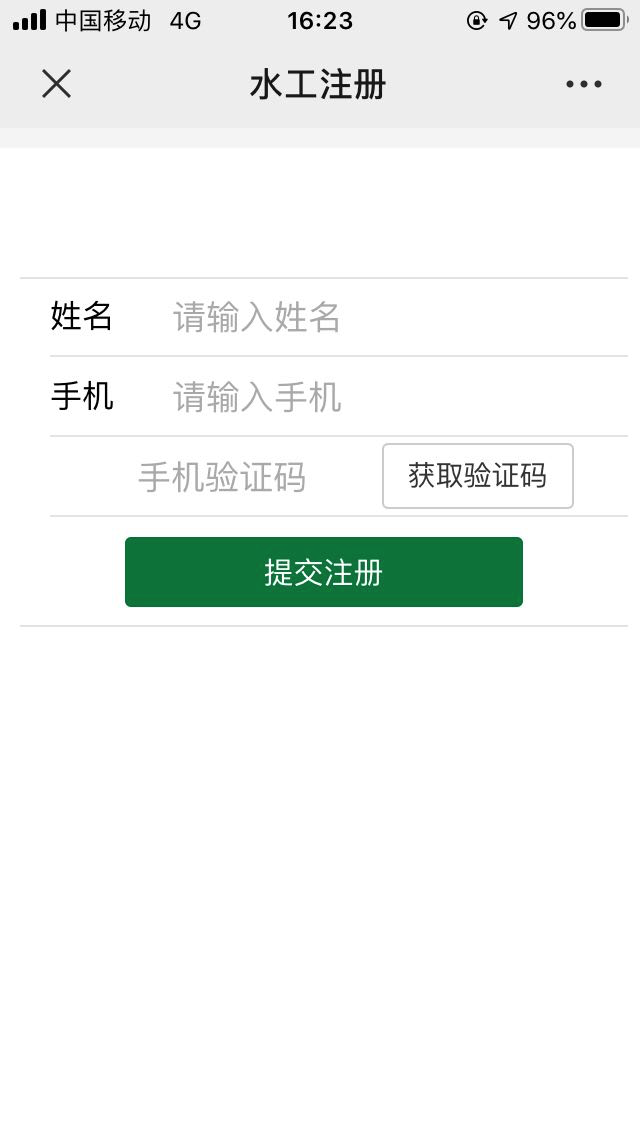This screenshot has height=1136, width=640.
Task: Close the 水工注册 page
Action: click(57, 84)
